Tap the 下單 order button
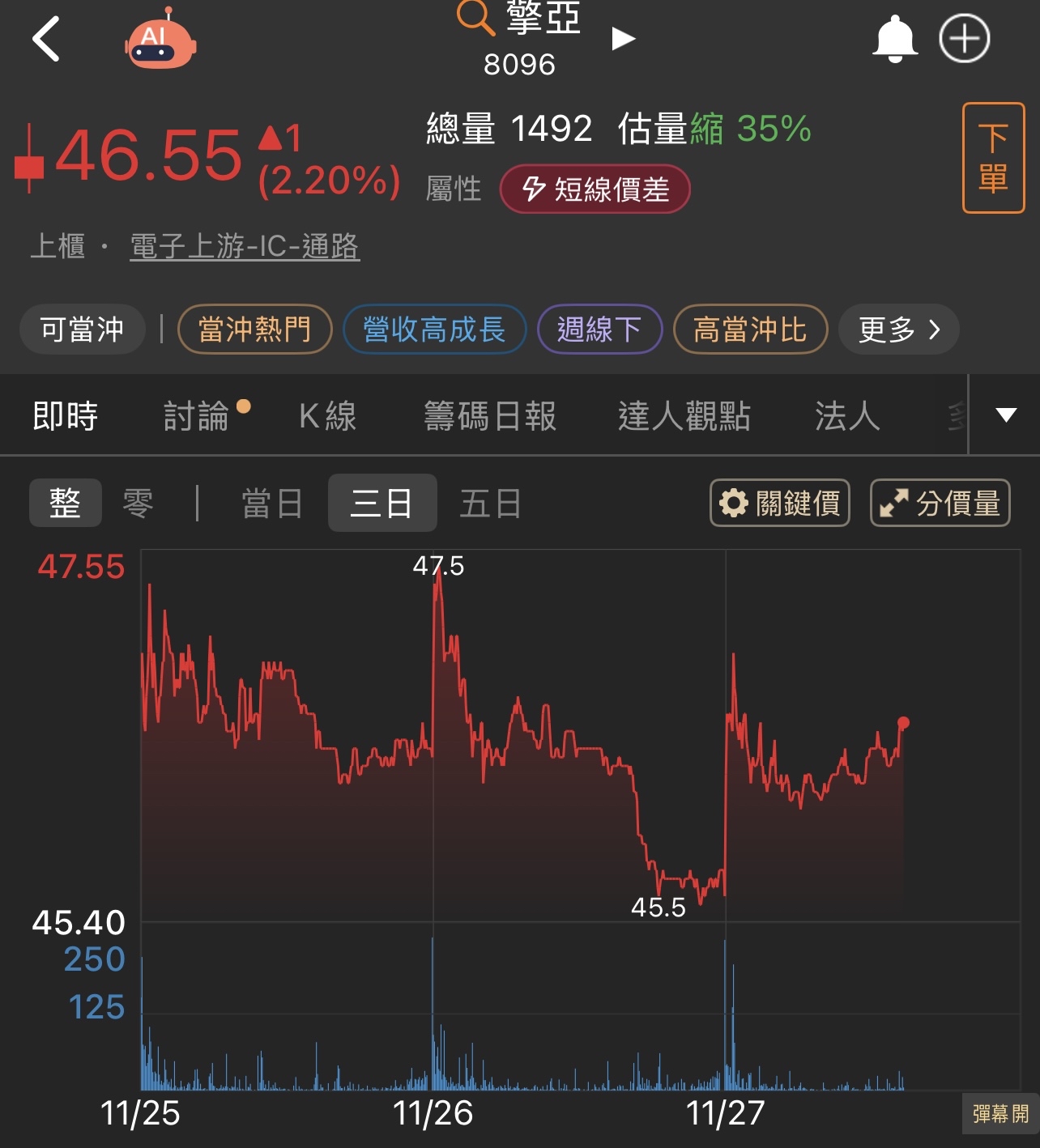Image resolution: width=1040 pixels, height=1148 pixels. (993, 158)
